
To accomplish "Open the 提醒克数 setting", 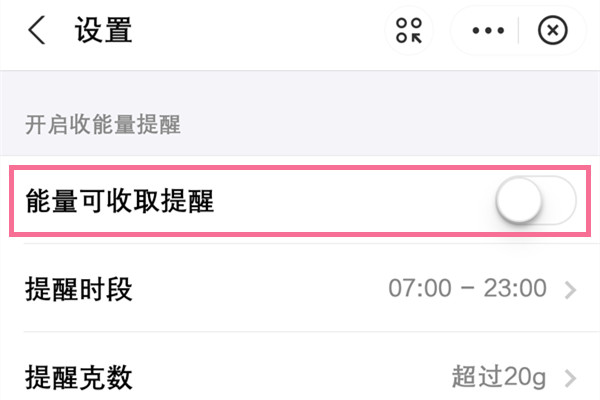I will [x=300, y=377].
